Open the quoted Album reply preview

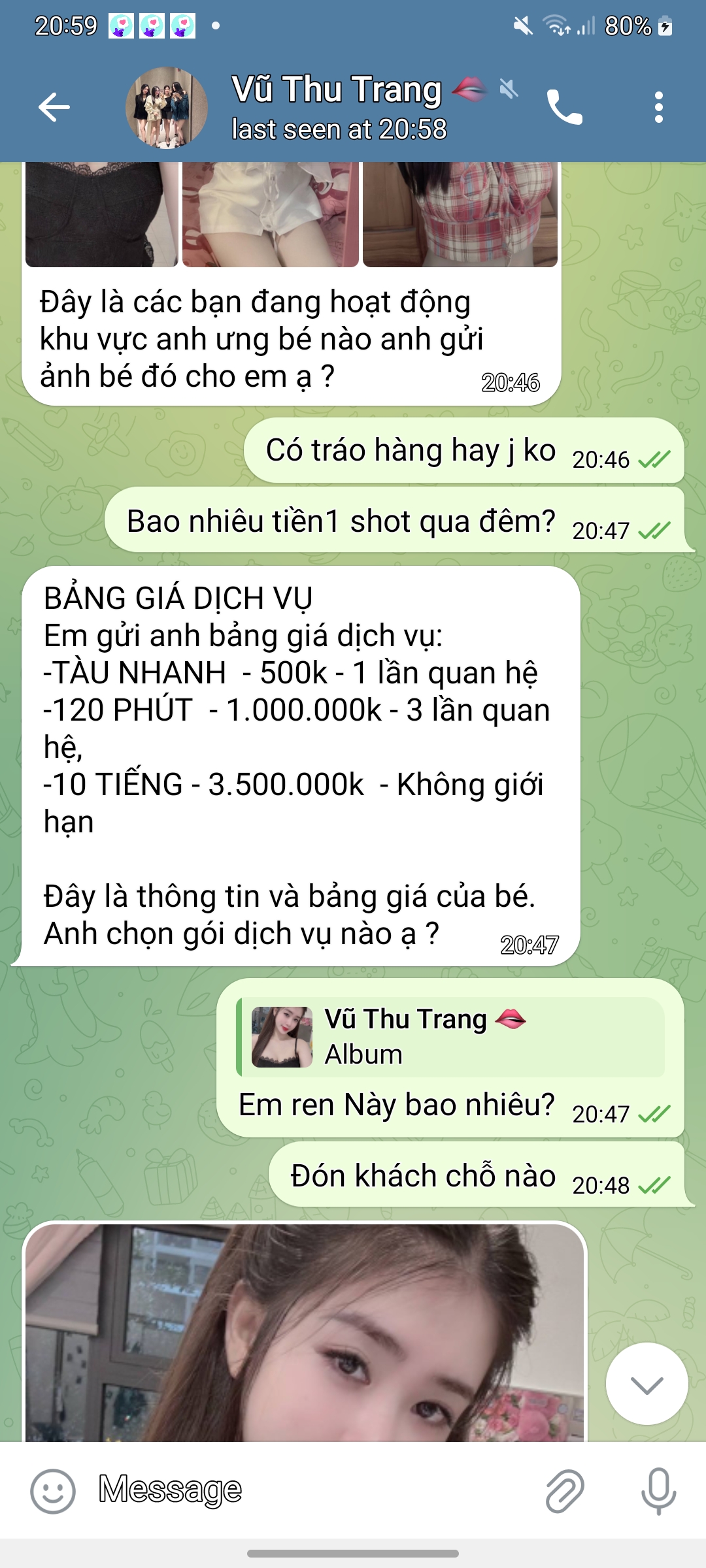450,1037
